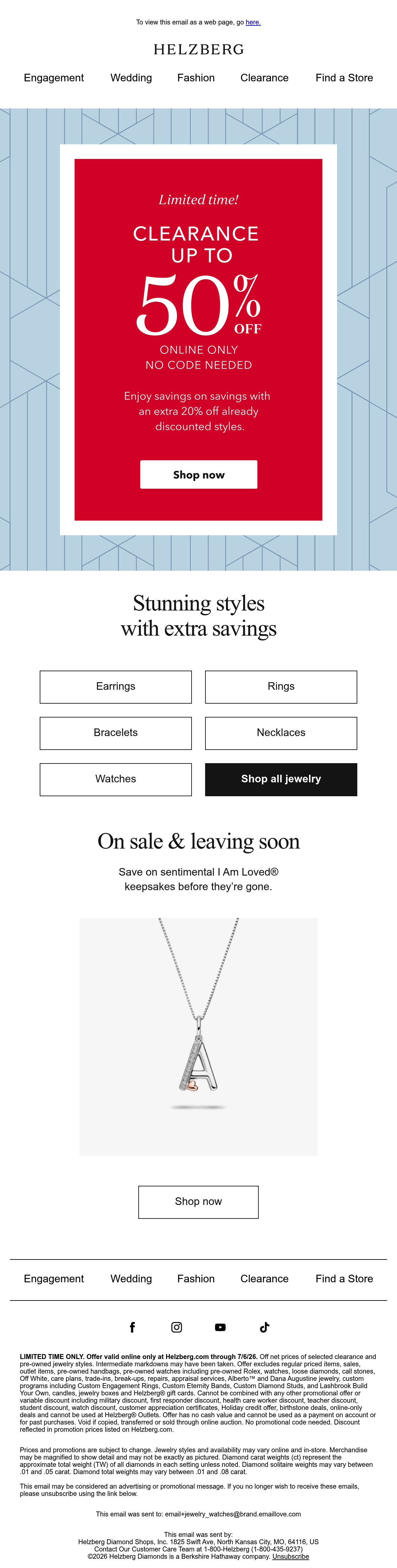Open the Watches category
Image resolution: width=397 pixels, height=1568 pixels.
pos(116,779)
